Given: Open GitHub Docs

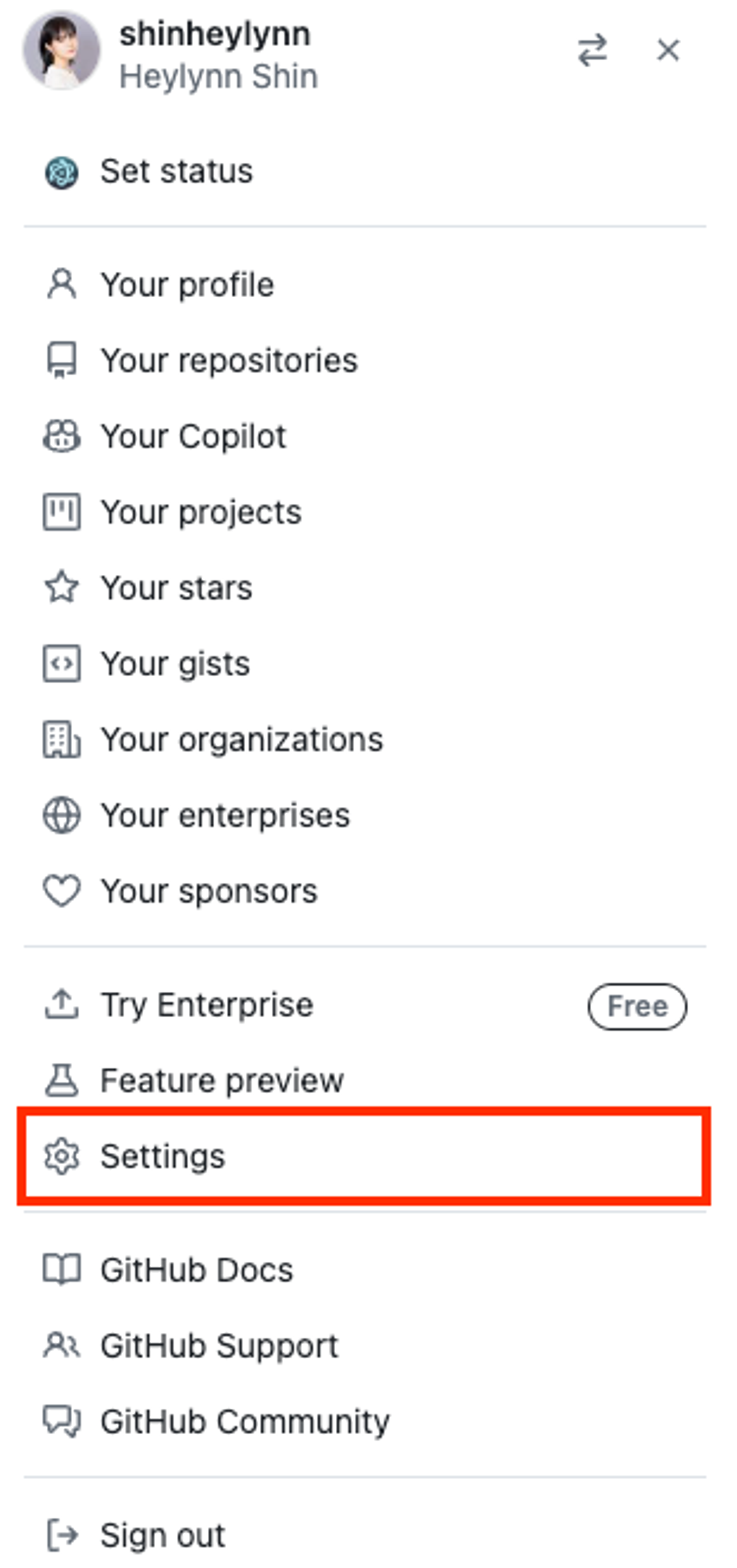Looking at the screenshot, I should (196, 1270).
